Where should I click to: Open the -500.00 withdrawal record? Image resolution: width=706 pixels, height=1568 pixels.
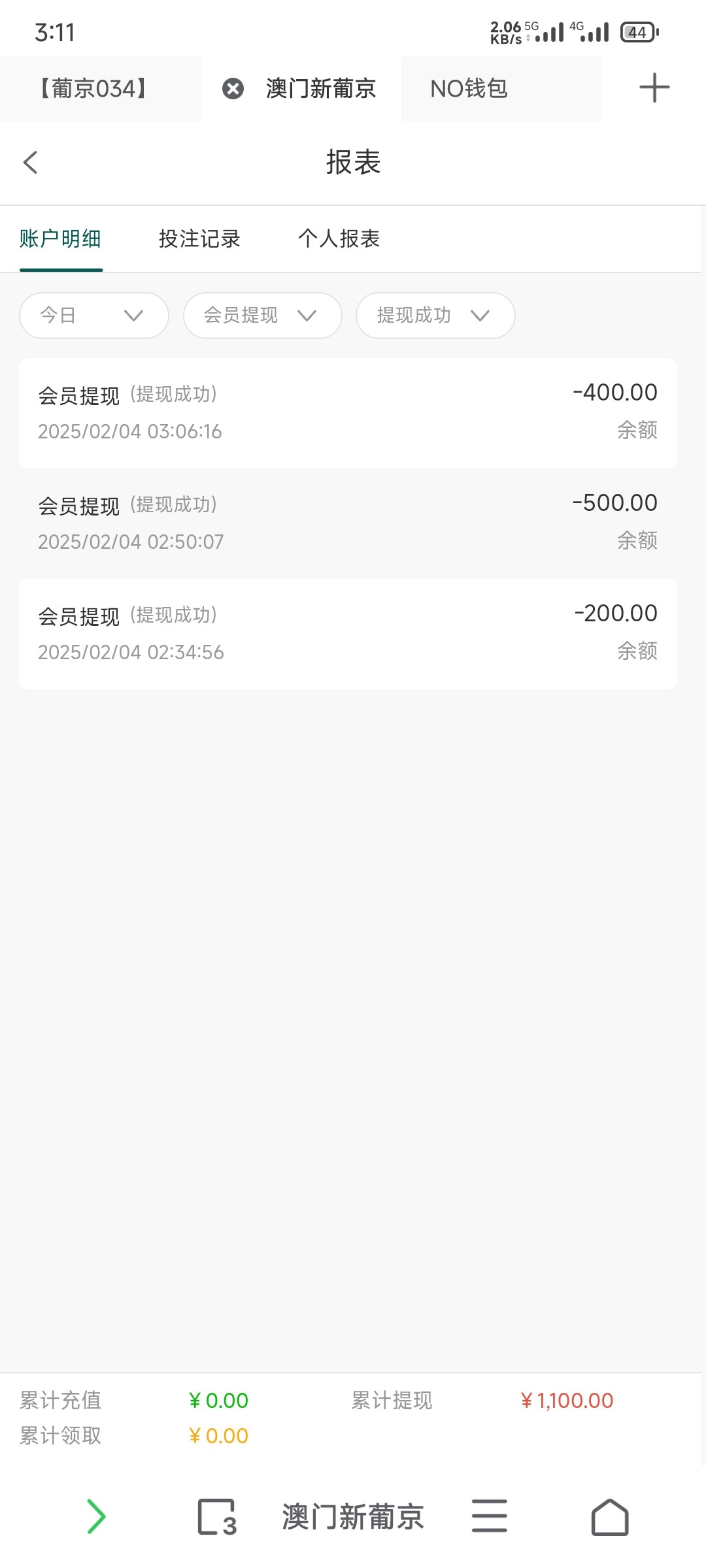(x=348, y=523)
